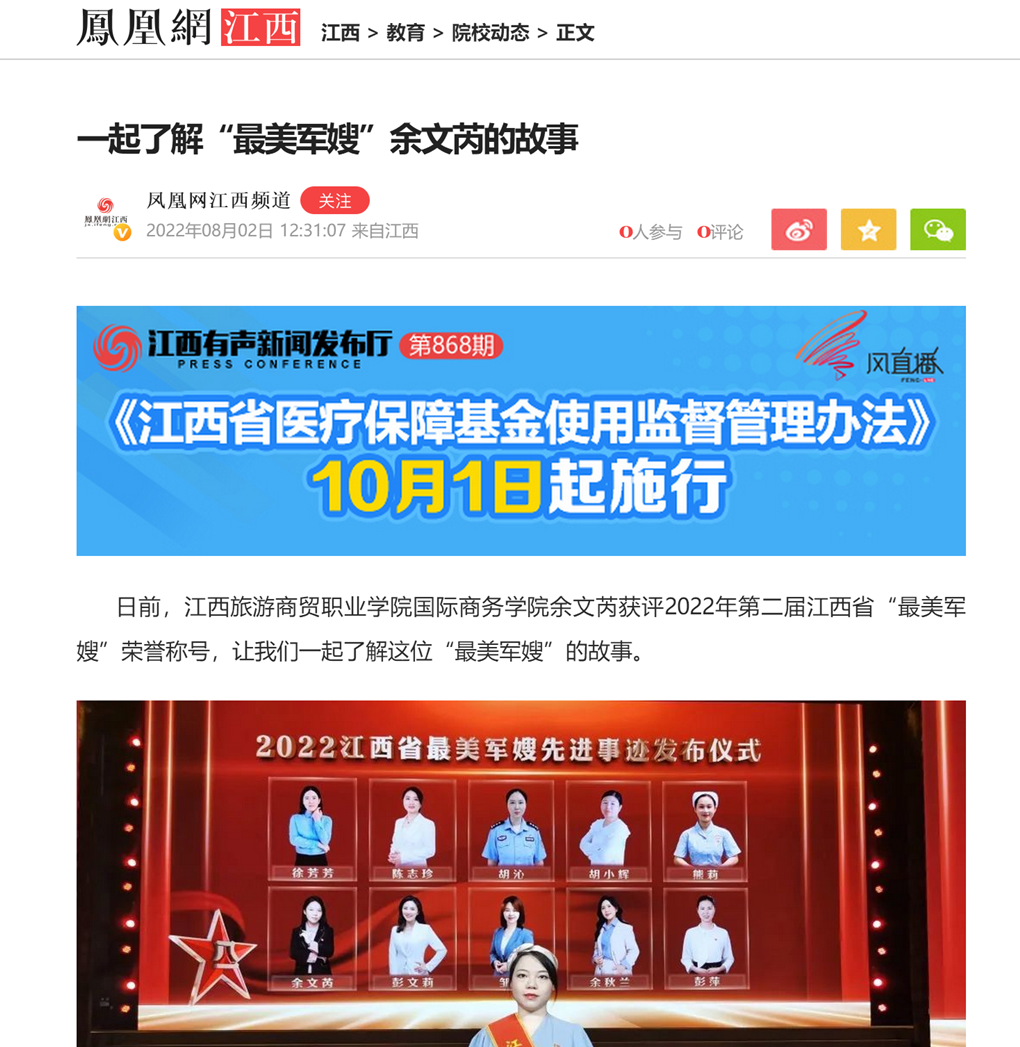Share the article to Weibo

tap(798, 230)
